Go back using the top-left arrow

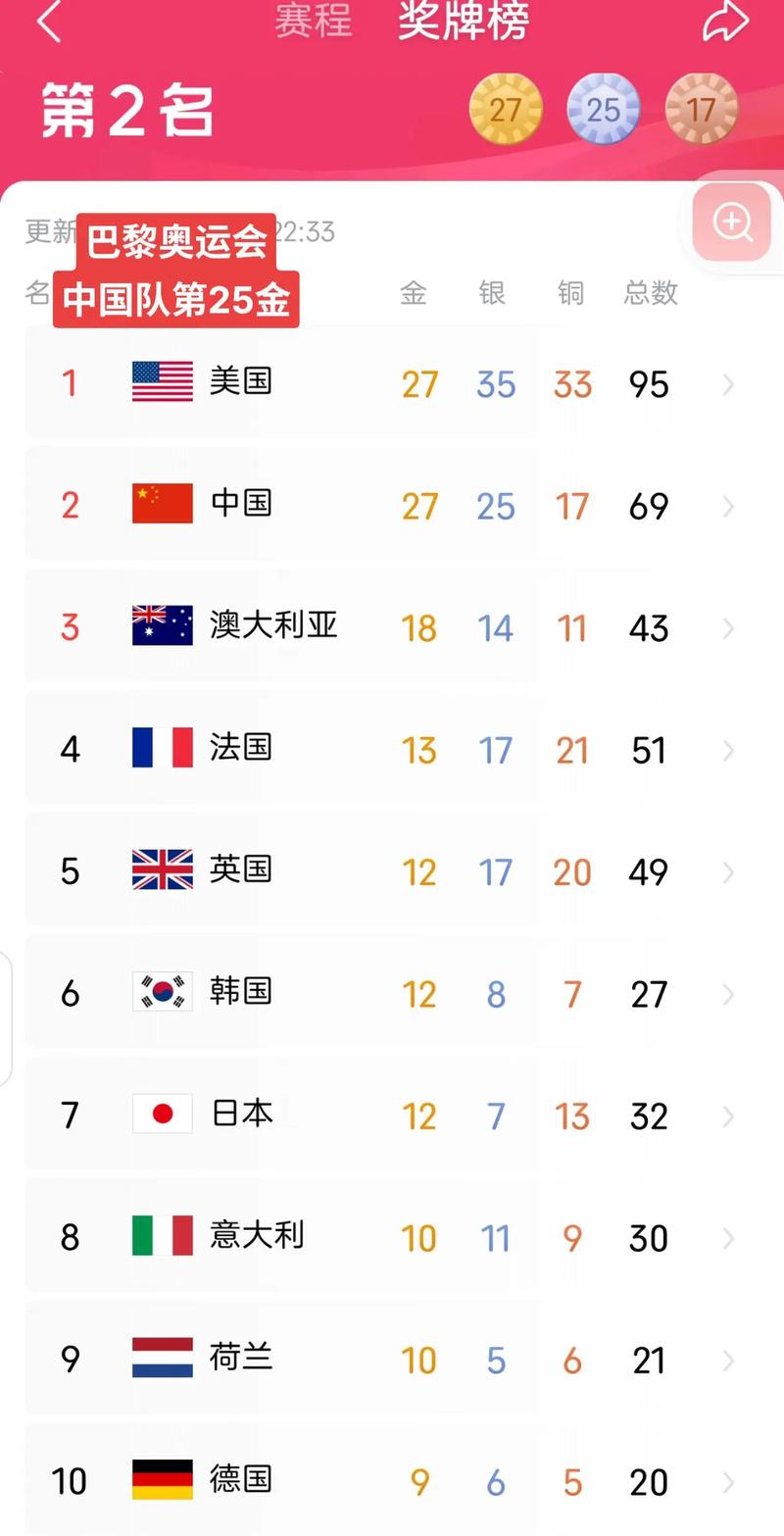tap(49, 23)
